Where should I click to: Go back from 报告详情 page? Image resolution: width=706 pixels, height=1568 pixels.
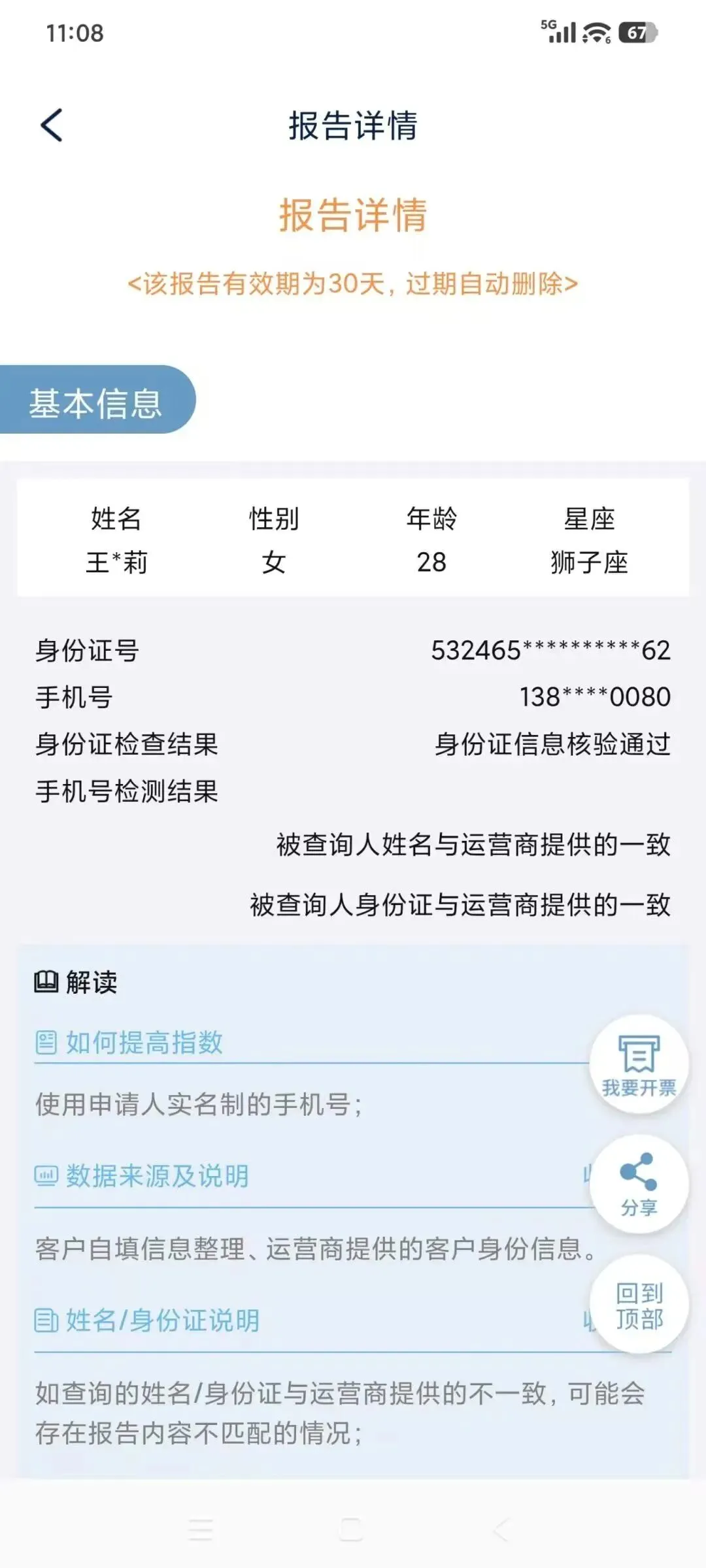52,125
